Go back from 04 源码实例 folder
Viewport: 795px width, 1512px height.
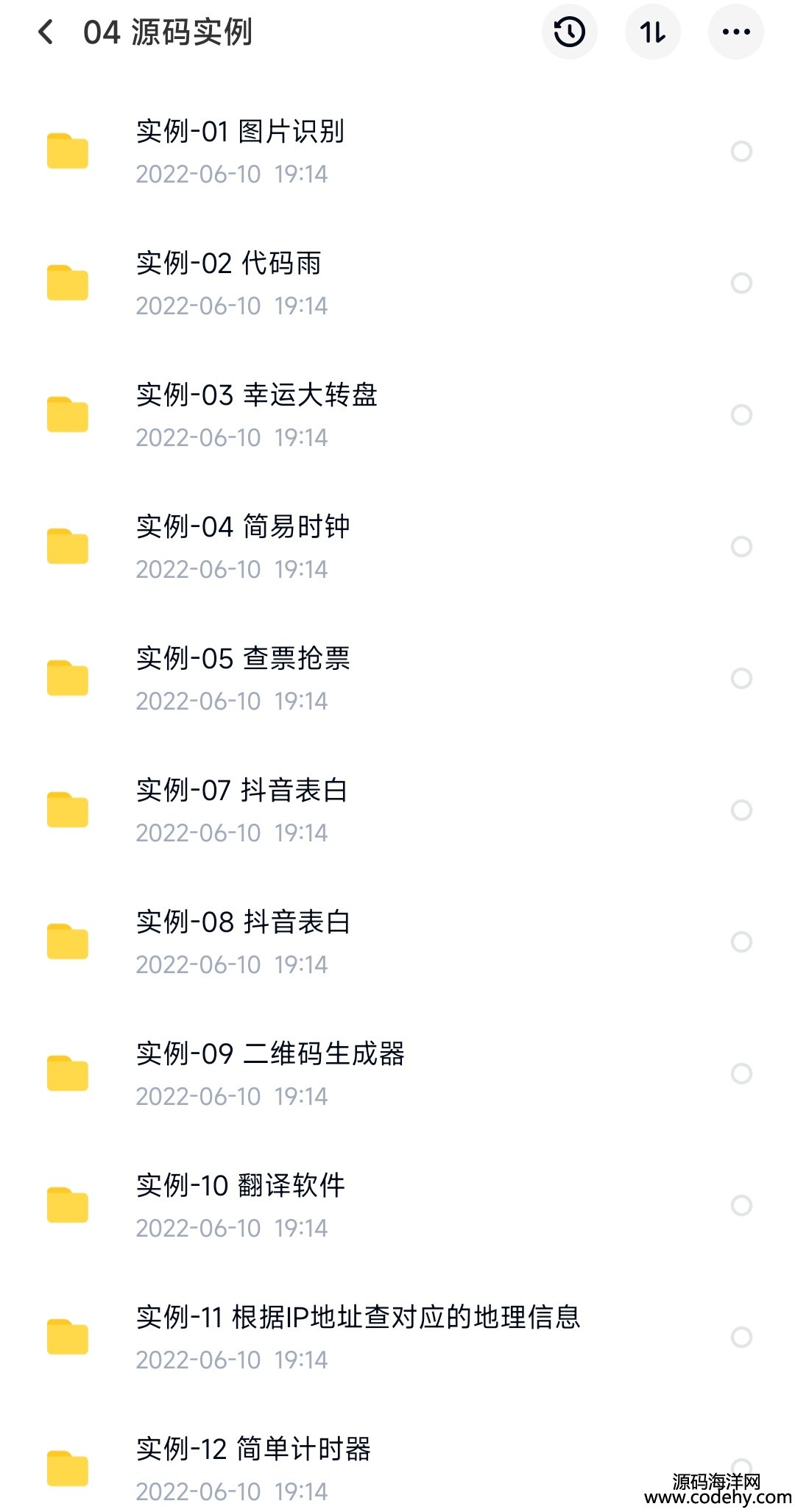(x=46, y=32)
